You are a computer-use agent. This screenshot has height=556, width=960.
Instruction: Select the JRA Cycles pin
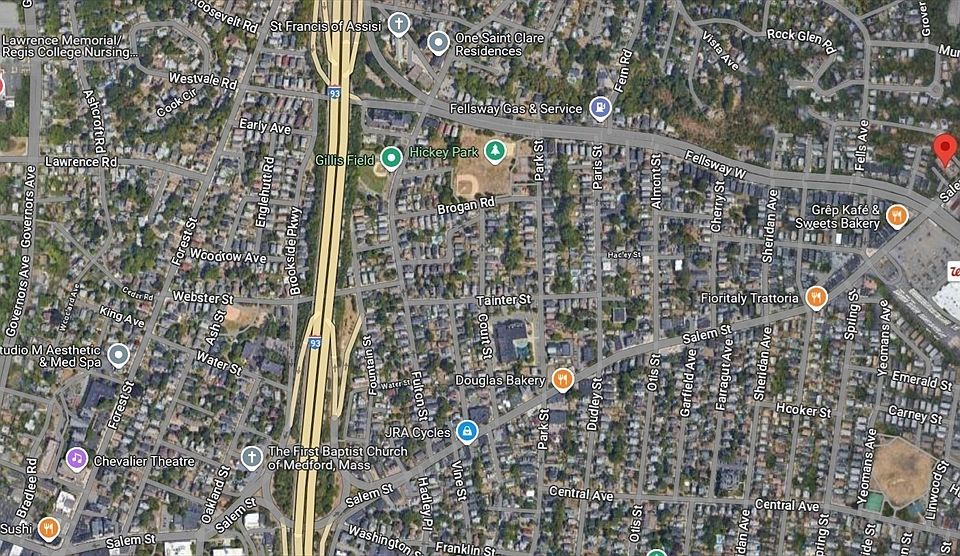click(466, 431)
